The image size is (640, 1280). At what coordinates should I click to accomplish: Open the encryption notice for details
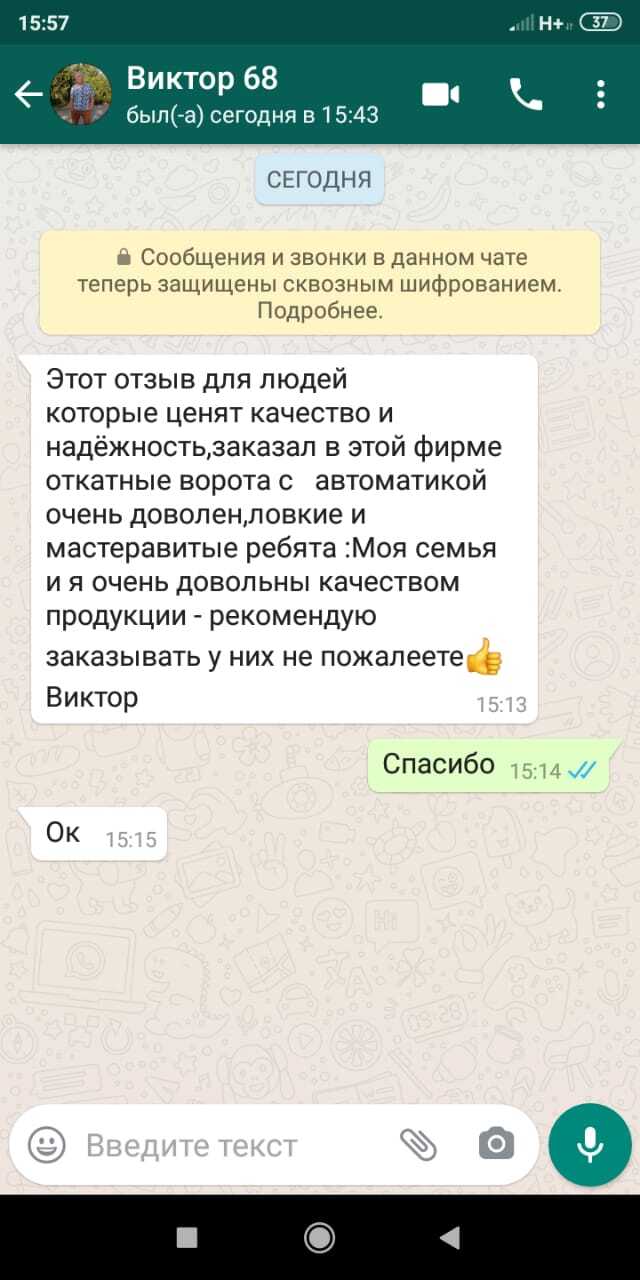point(319,283)
